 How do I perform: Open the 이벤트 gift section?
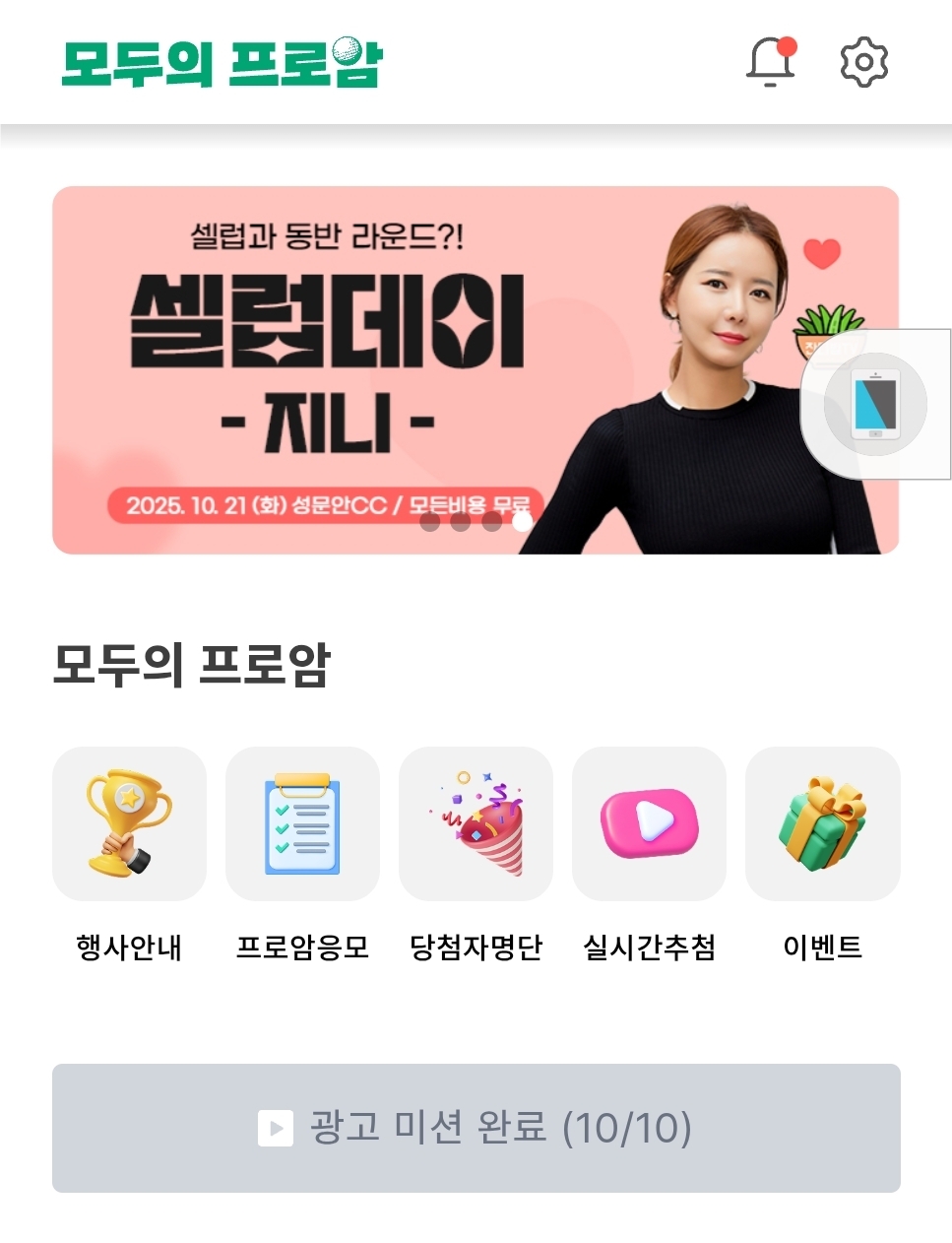pos(822,824)
